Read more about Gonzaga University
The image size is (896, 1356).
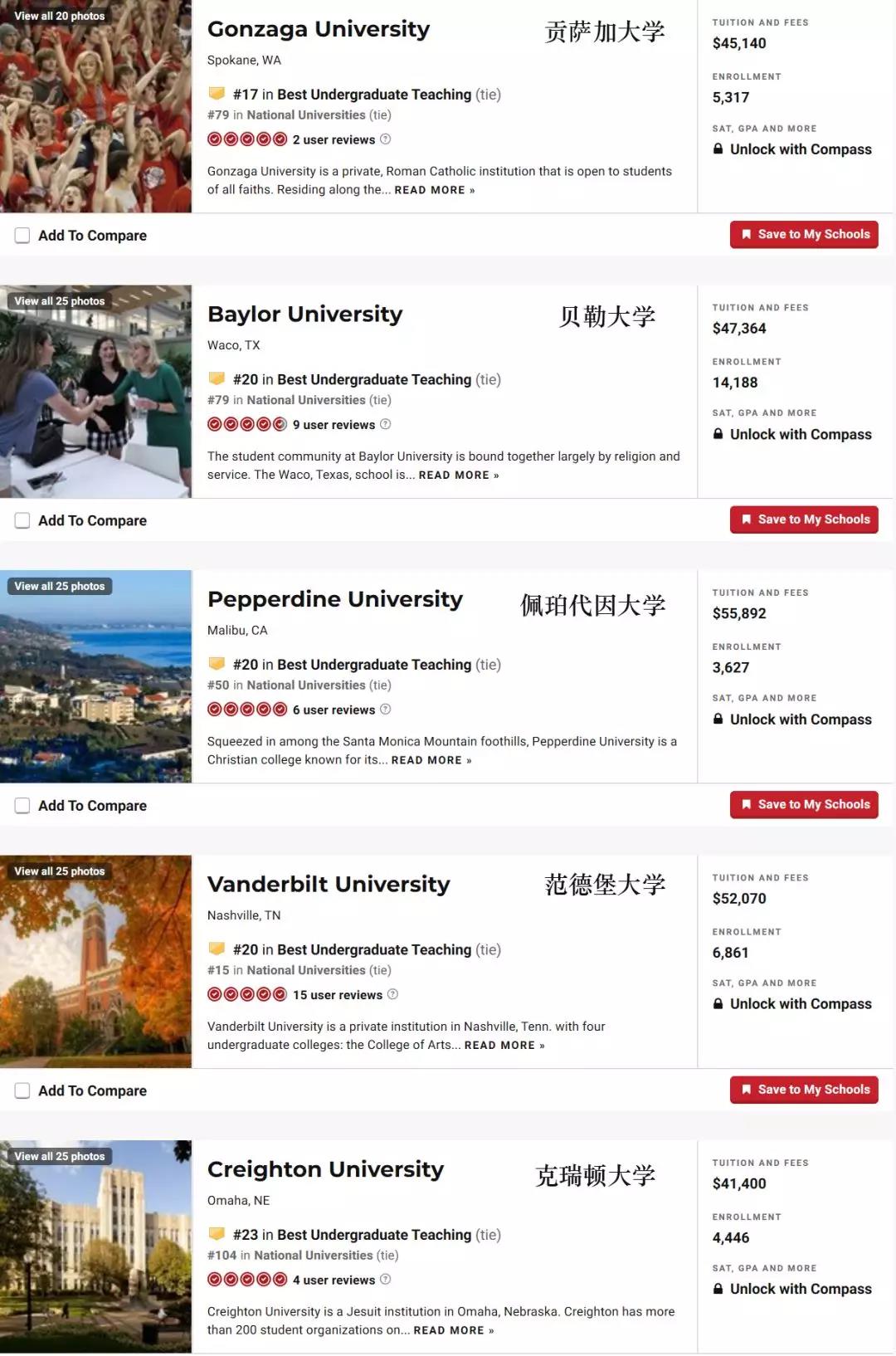tap(434, 190)
